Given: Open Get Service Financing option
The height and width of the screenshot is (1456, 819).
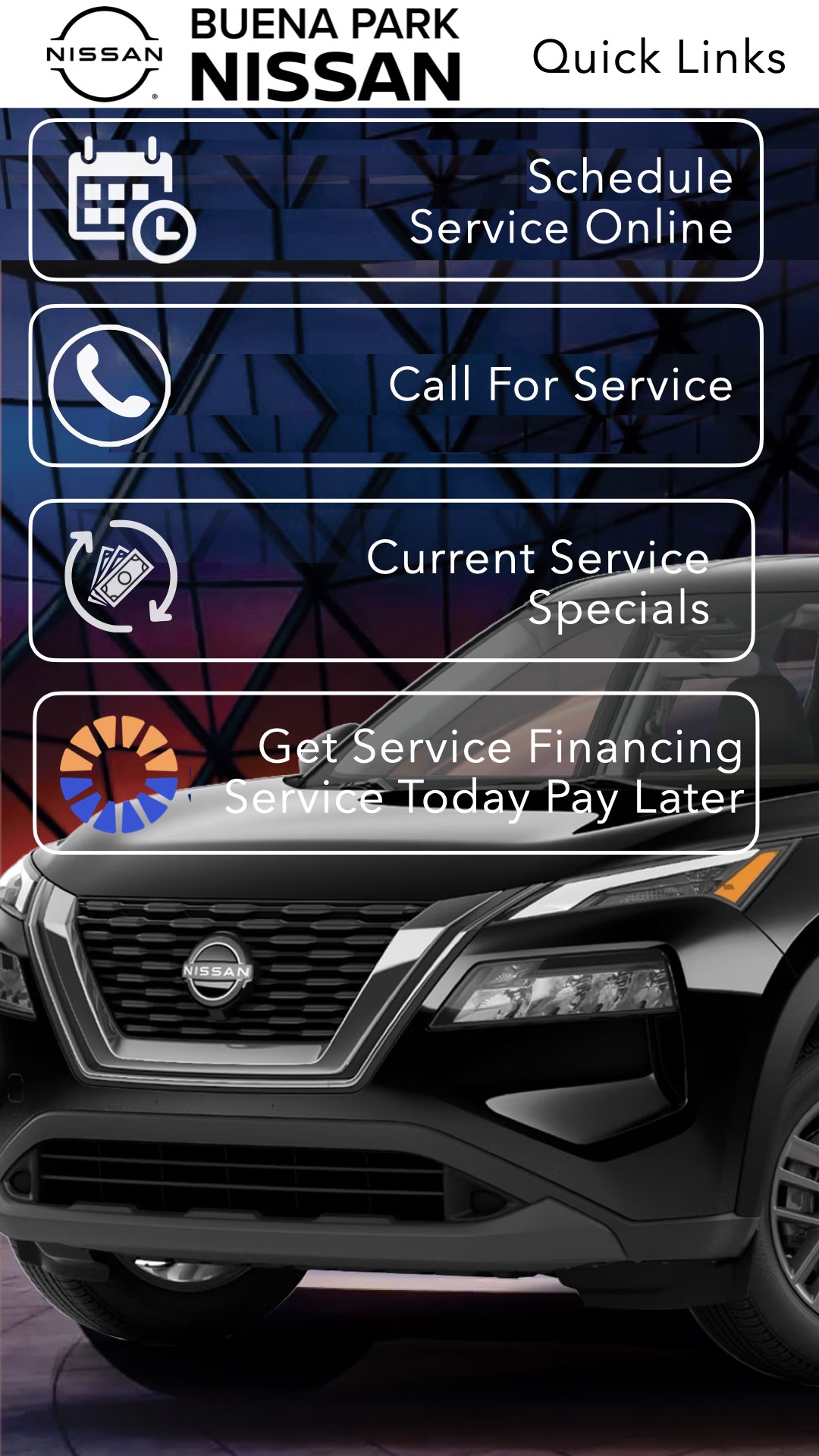Looking at the screenshot, I should tap(396, 772).
